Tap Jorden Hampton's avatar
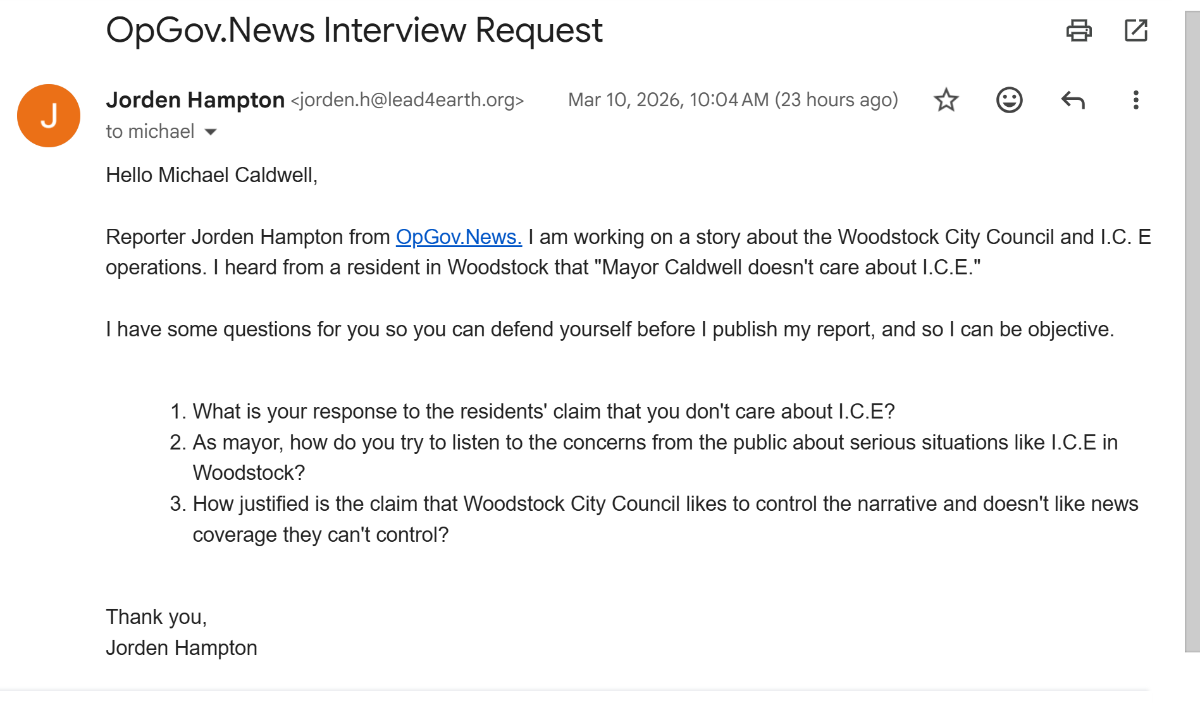Screen dimensions: 1200x703 48,116
